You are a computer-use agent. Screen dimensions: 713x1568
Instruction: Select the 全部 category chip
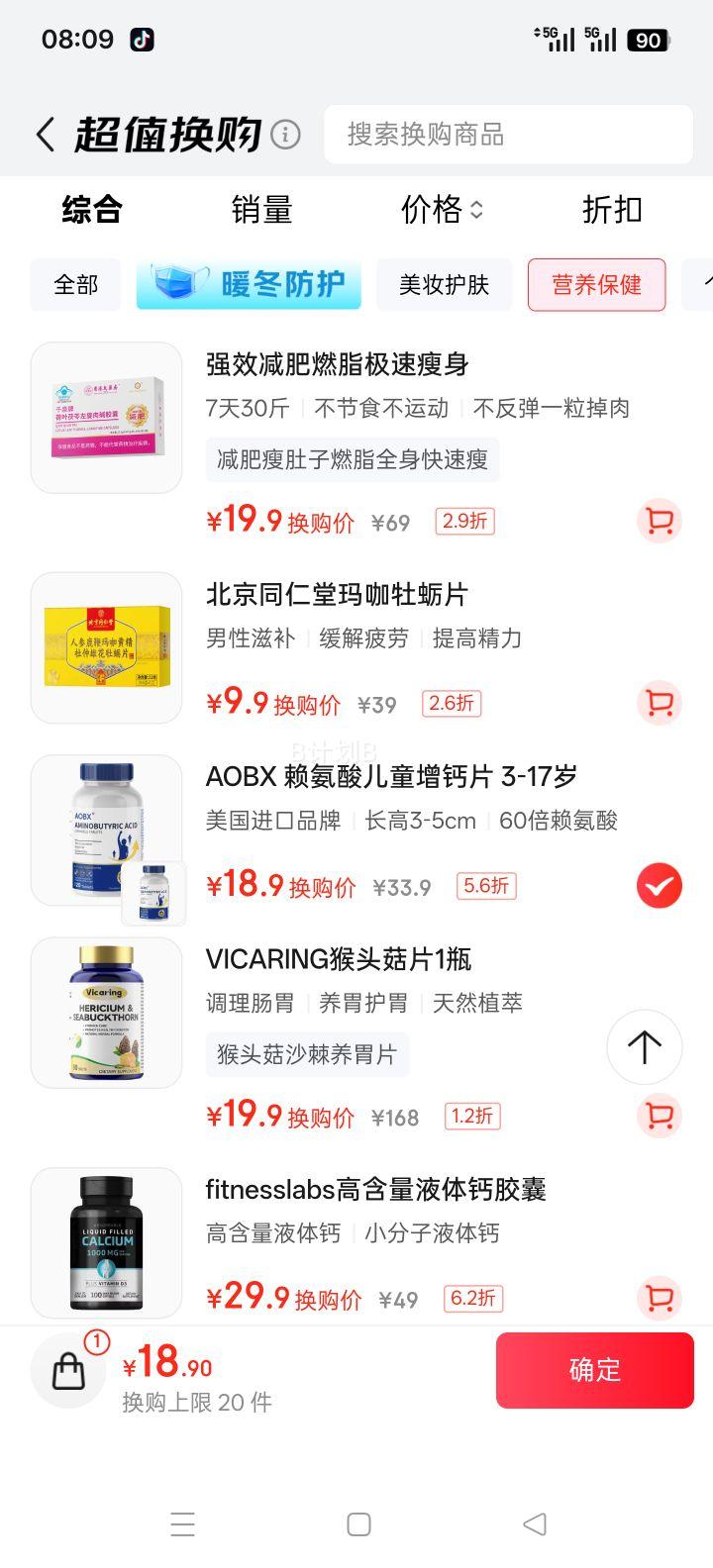[x=76, y=285]
